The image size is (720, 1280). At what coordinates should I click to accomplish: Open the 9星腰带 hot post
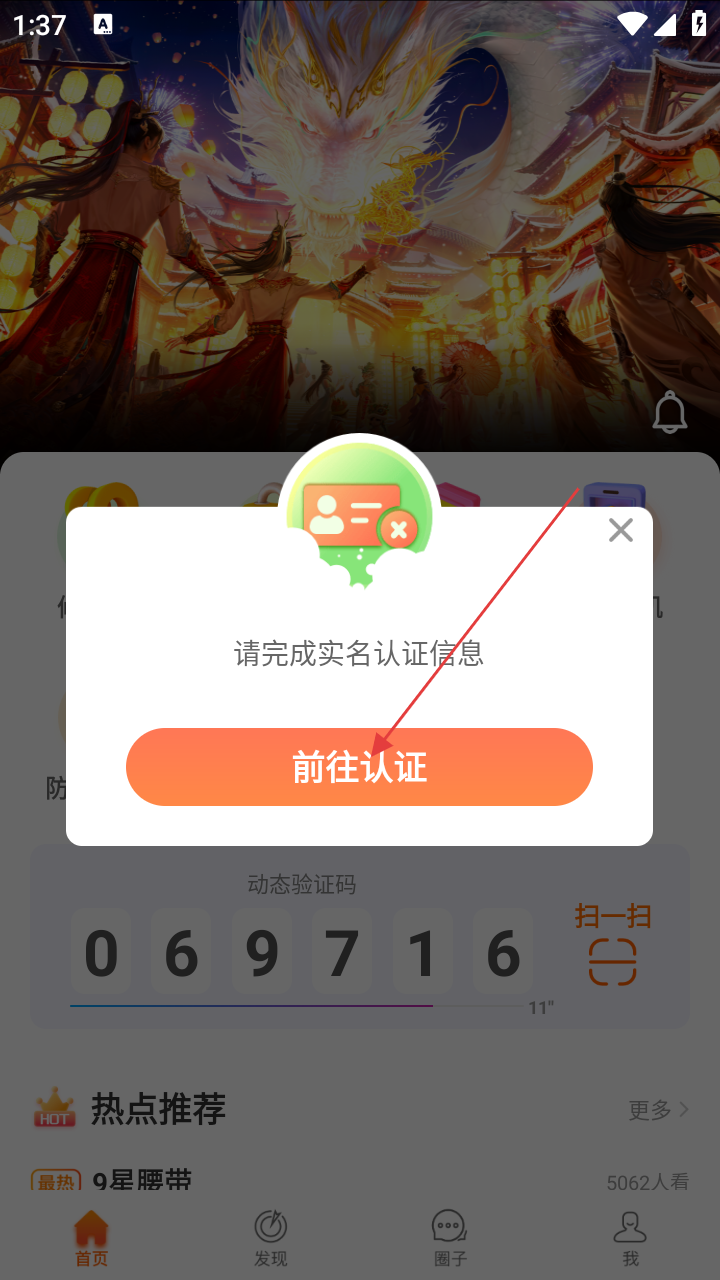coord(142,1182)
